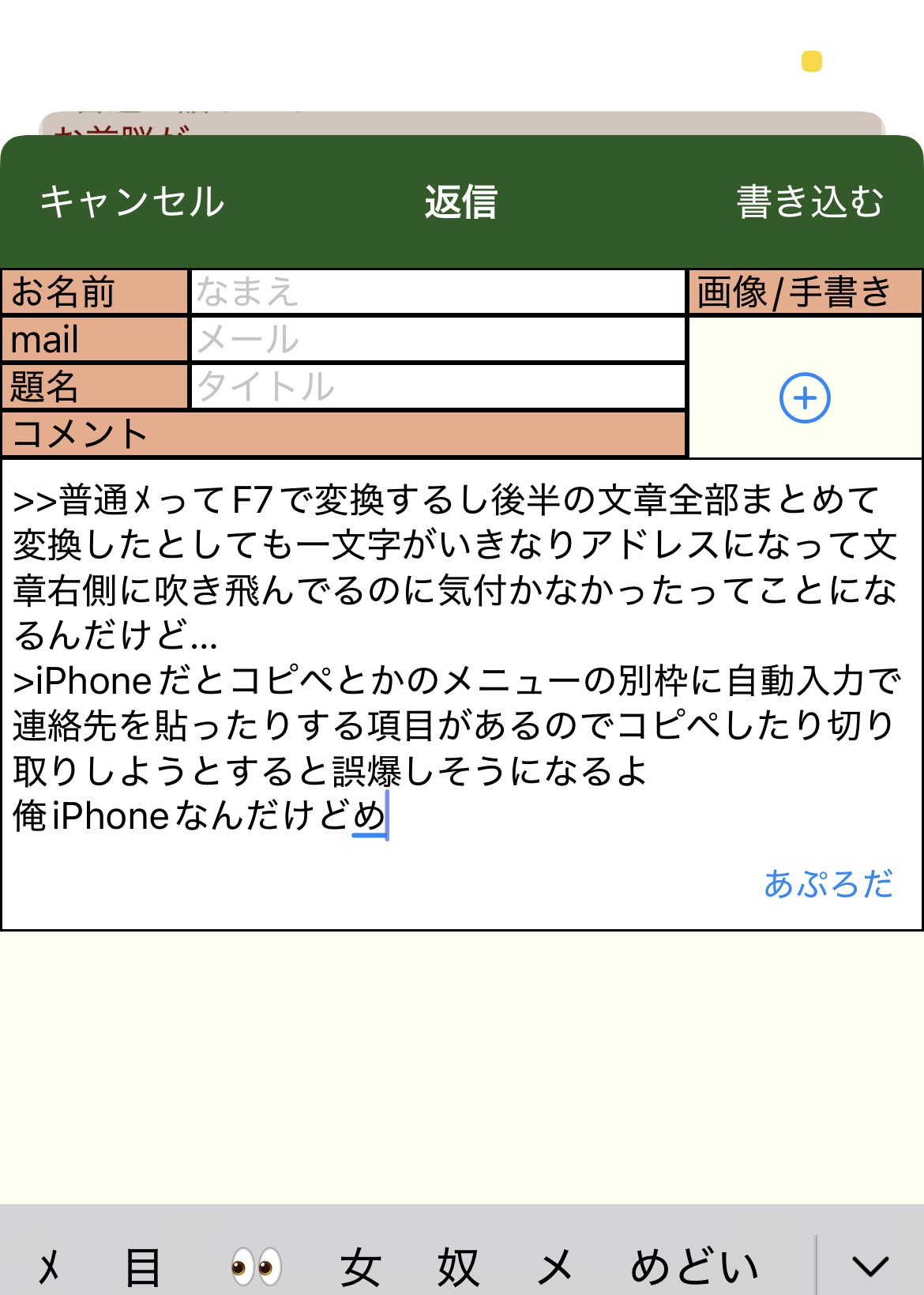Add an image with the plus icon
The width and height of the screenshot is (924, 1295).
(x=805, y=398)
